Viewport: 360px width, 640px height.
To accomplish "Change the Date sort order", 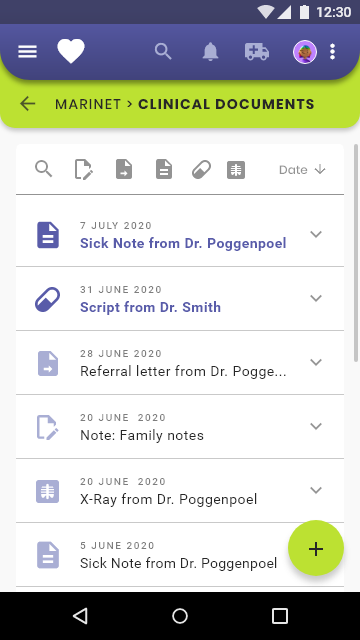I will click(302, 169).
